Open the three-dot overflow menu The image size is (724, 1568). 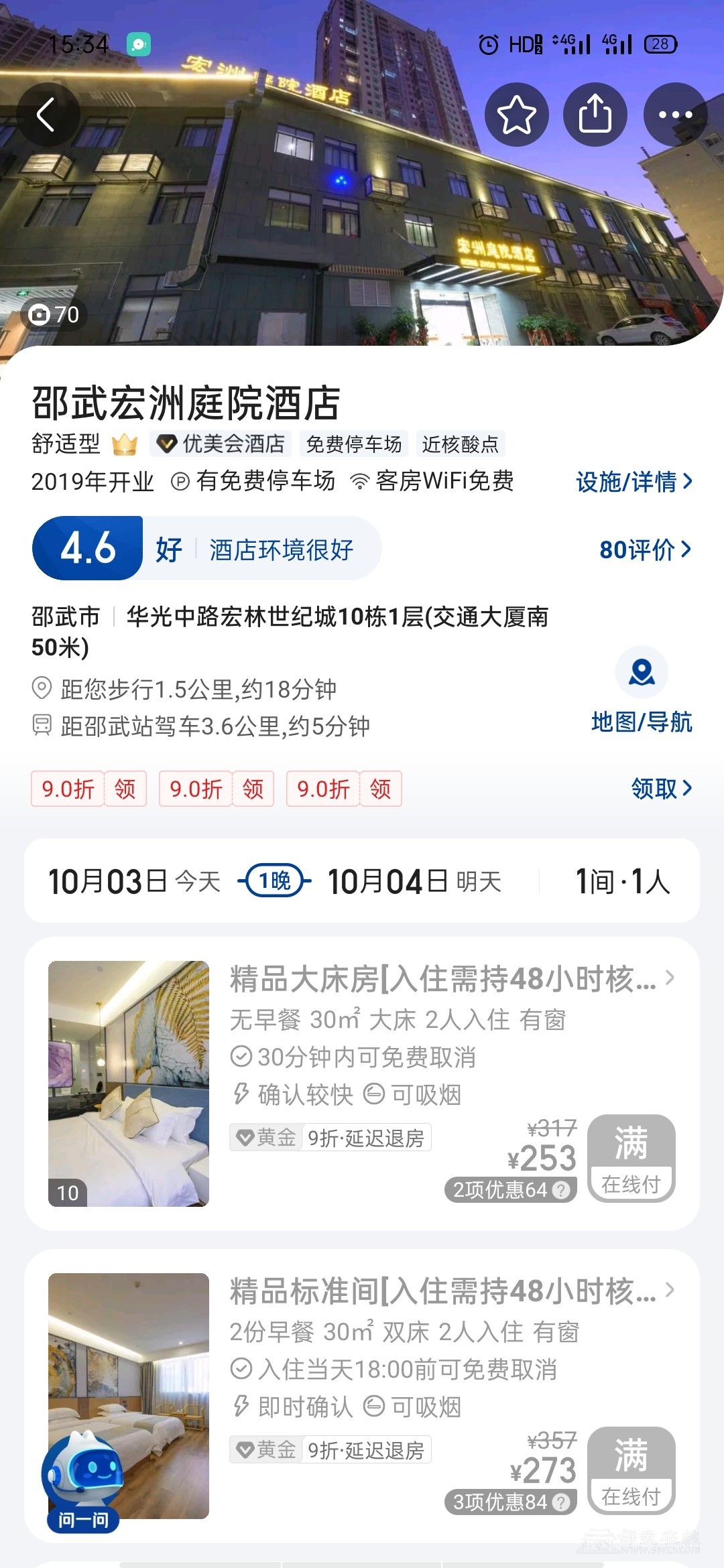[x=675, y=115]
